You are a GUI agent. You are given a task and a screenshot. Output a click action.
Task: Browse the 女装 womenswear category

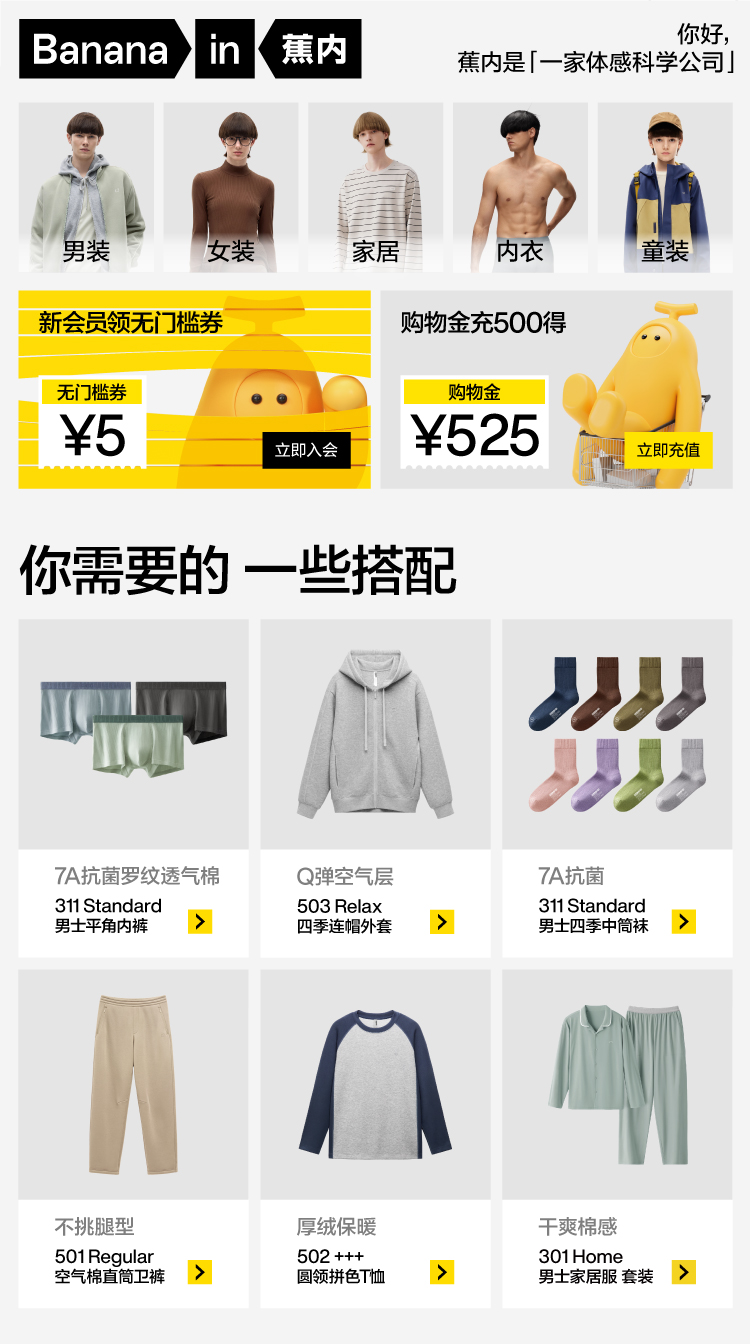[x=231, y=188]
